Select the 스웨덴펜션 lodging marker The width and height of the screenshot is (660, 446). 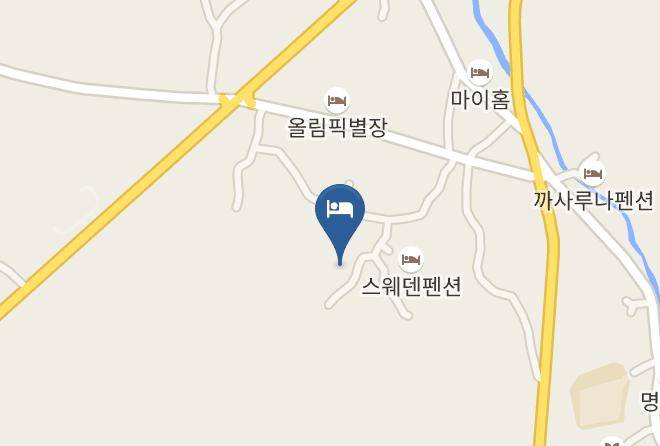click(411, 259)
